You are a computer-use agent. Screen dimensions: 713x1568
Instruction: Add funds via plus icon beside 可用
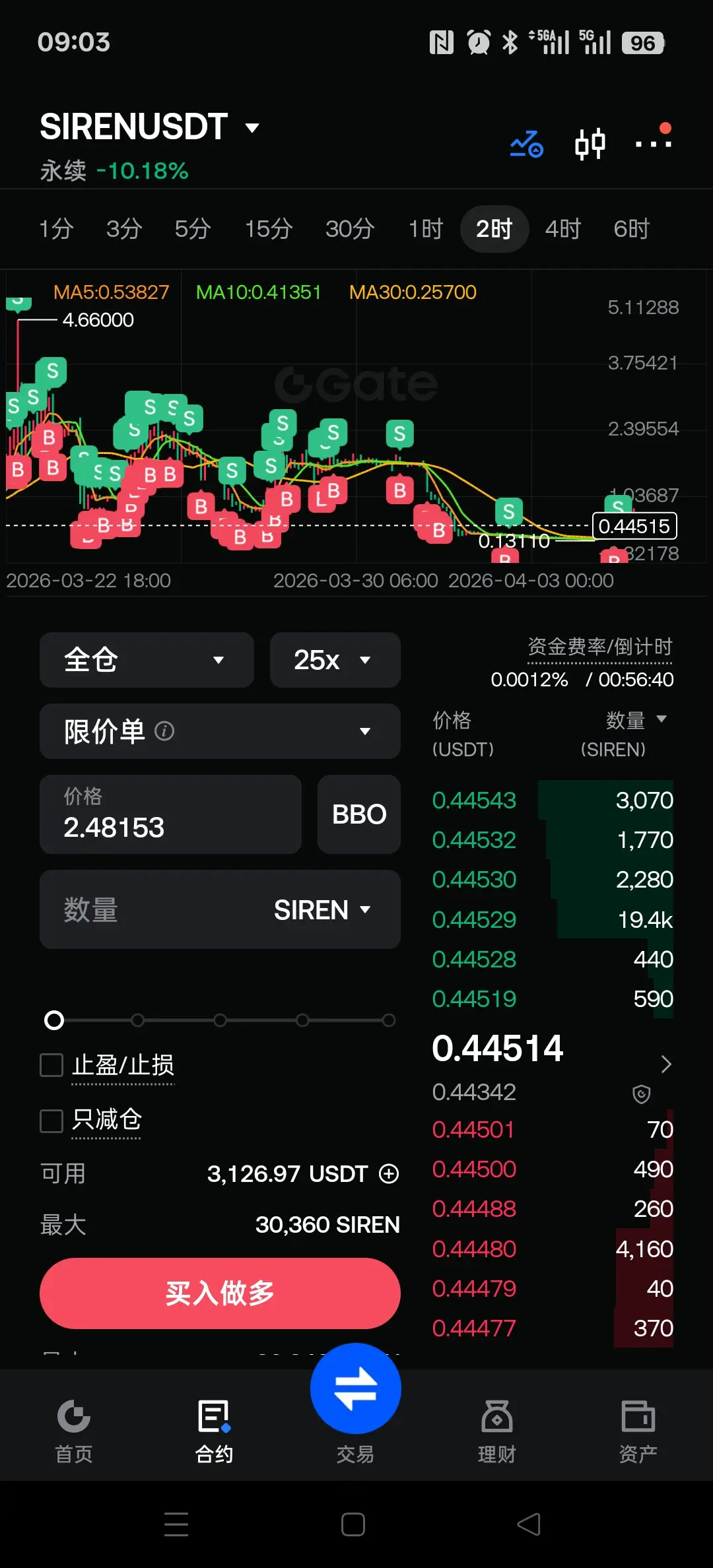coord(389,1173)
